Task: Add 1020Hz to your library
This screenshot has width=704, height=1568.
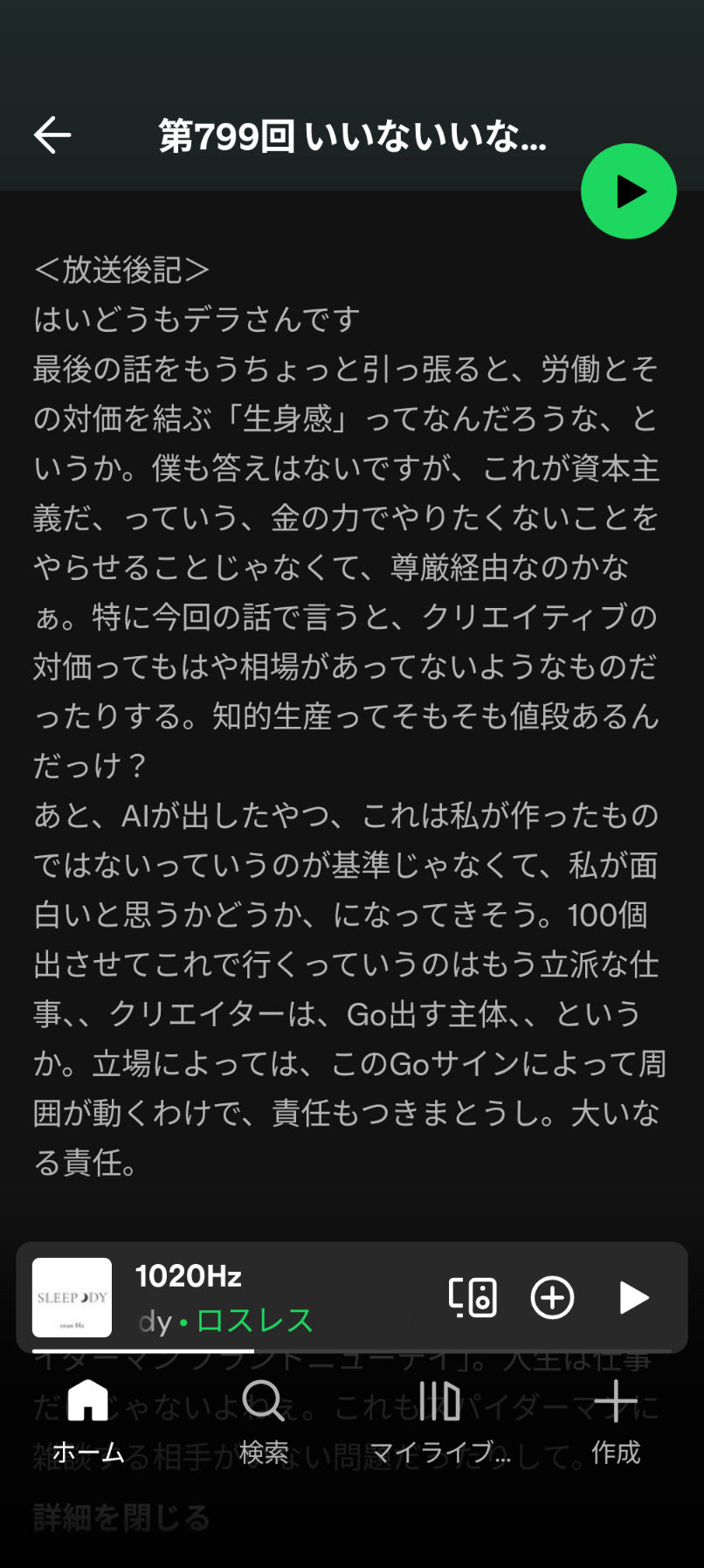Action: [553, 1297]
